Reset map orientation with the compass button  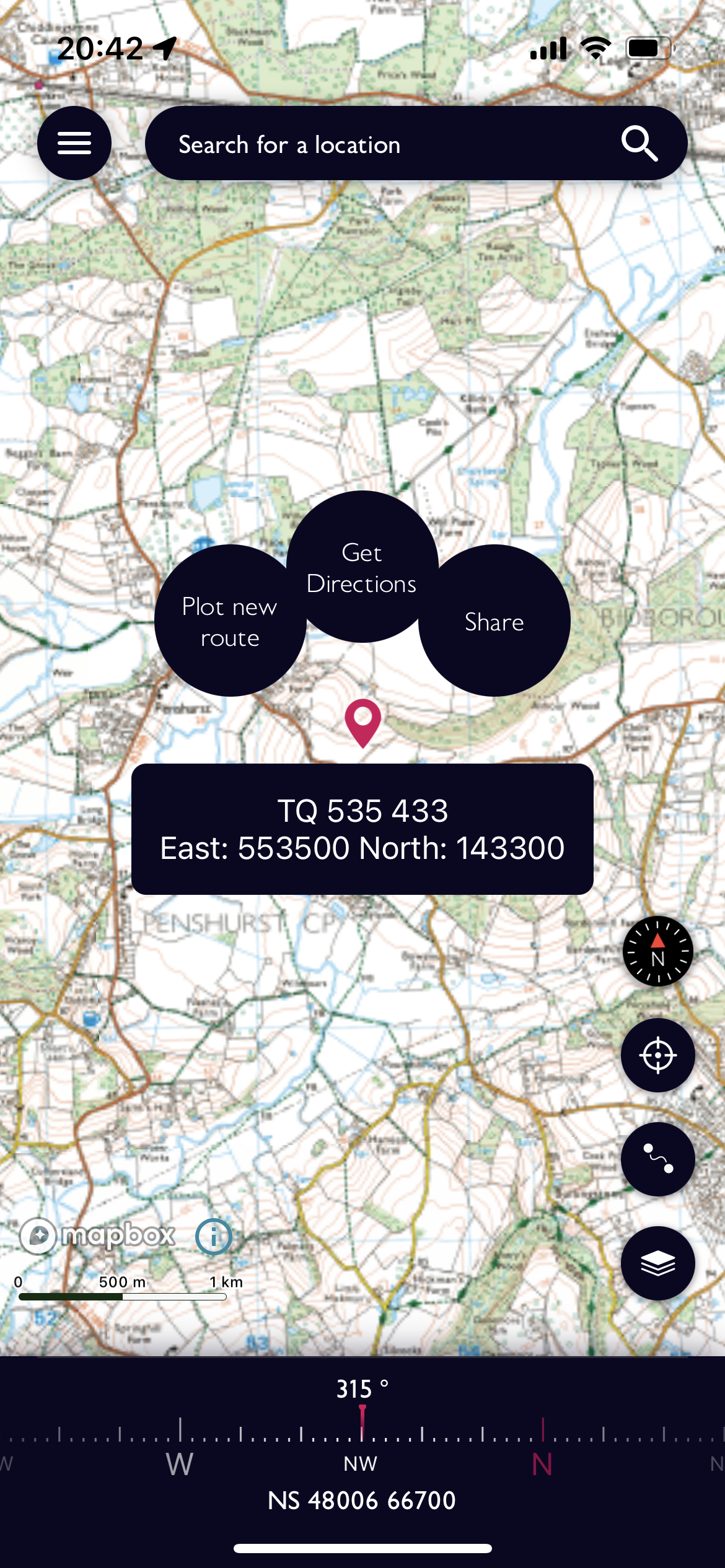[657, 951]
